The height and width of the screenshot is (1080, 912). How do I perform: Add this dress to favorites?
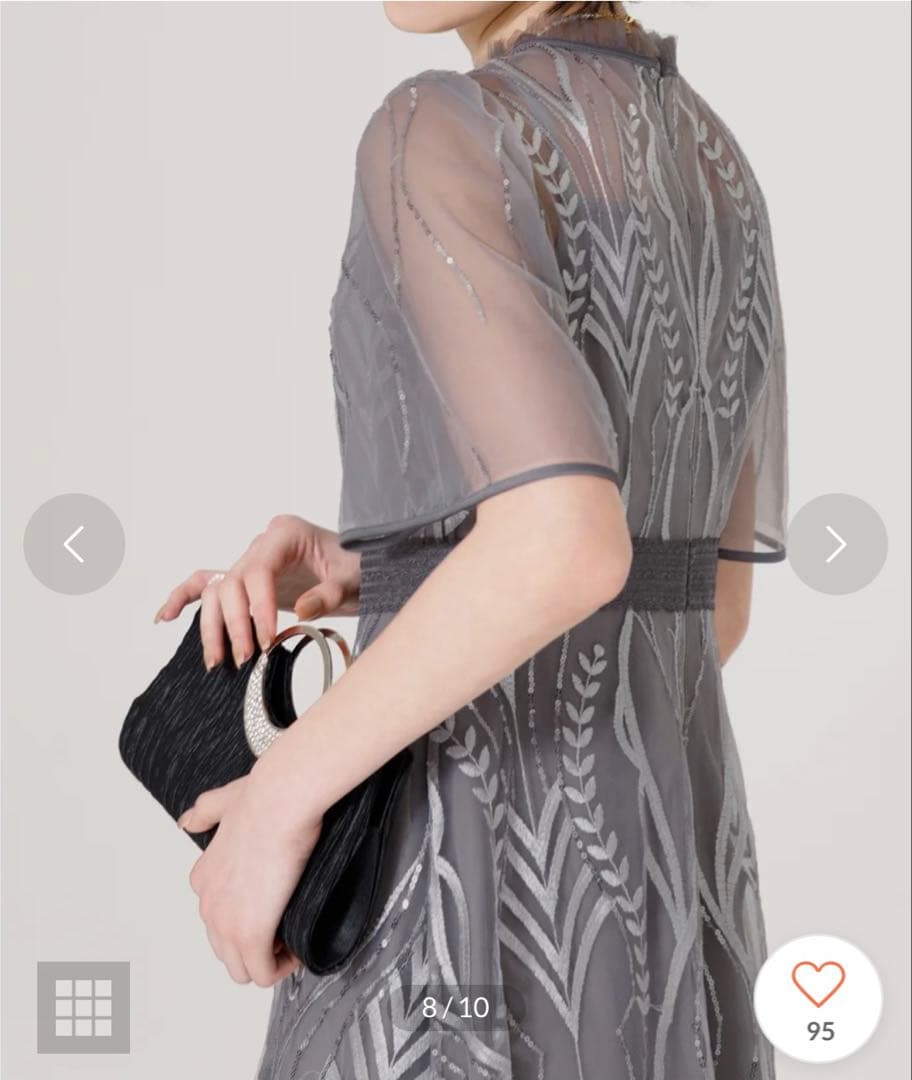click(x=818, y=997)
